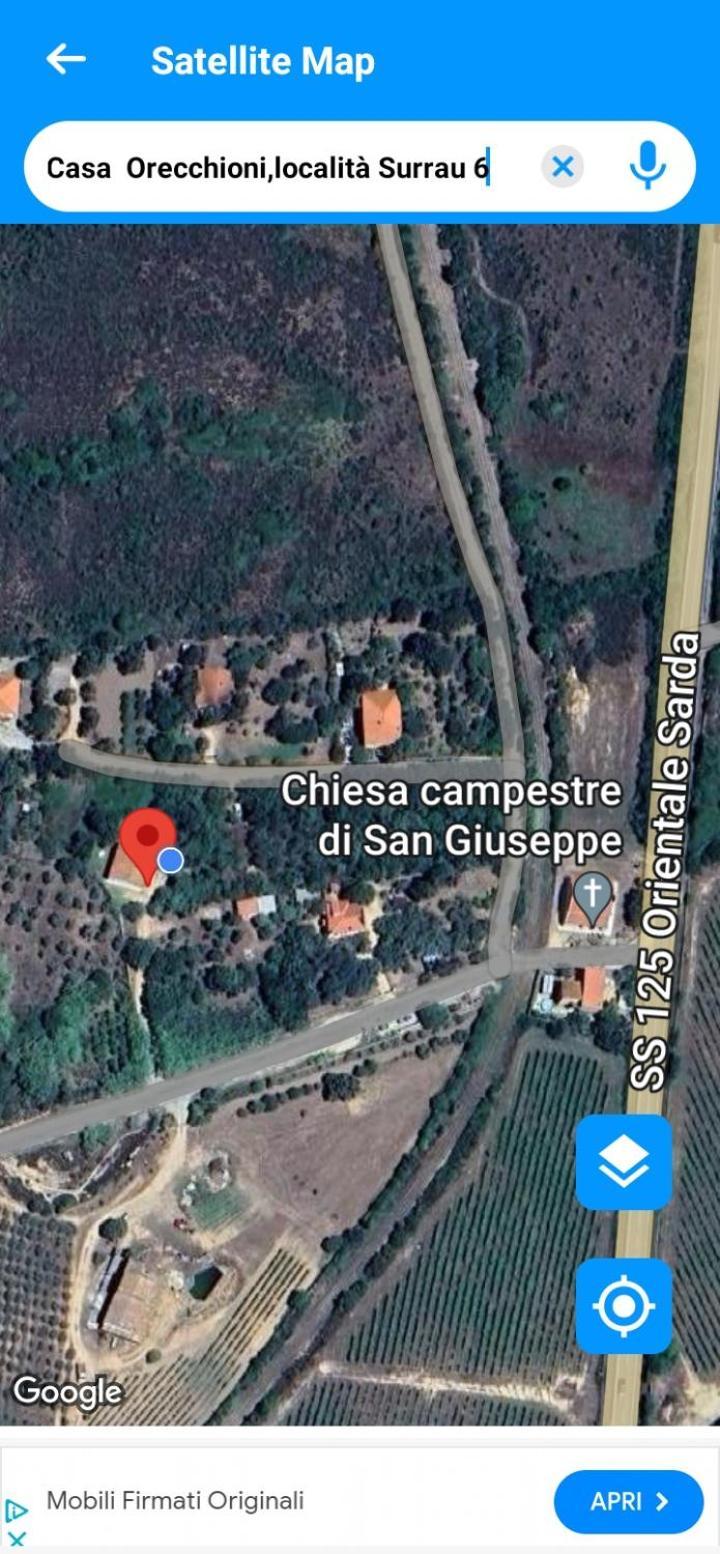Center map on my location
The width and height of the screenshot is (720, 1554).
coord(623,1305)
